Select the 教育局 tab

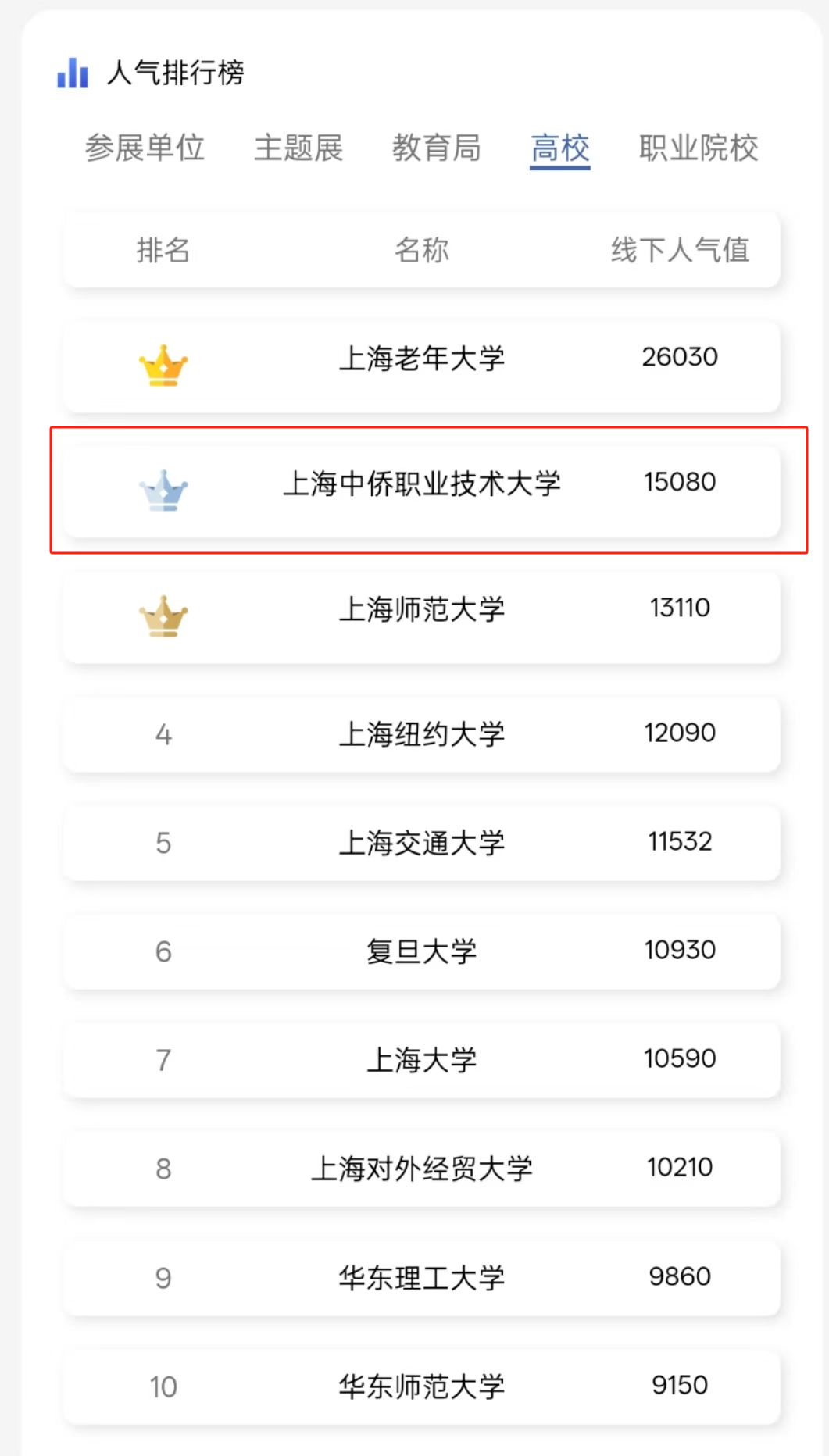(x=436, y=148)
